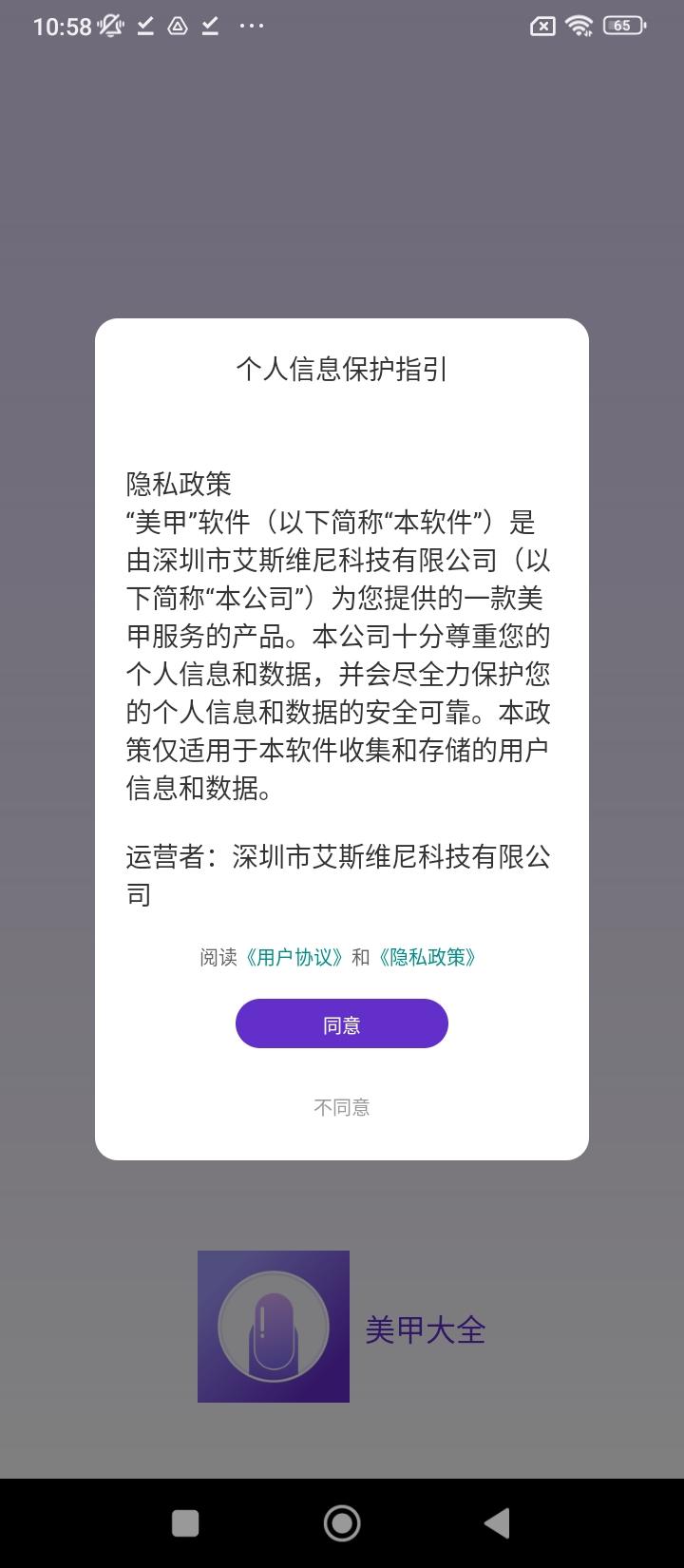This screenshot has height=1568, width=684.
Task: Tap the purple 同意 agree button
Action: [342, 1023]
